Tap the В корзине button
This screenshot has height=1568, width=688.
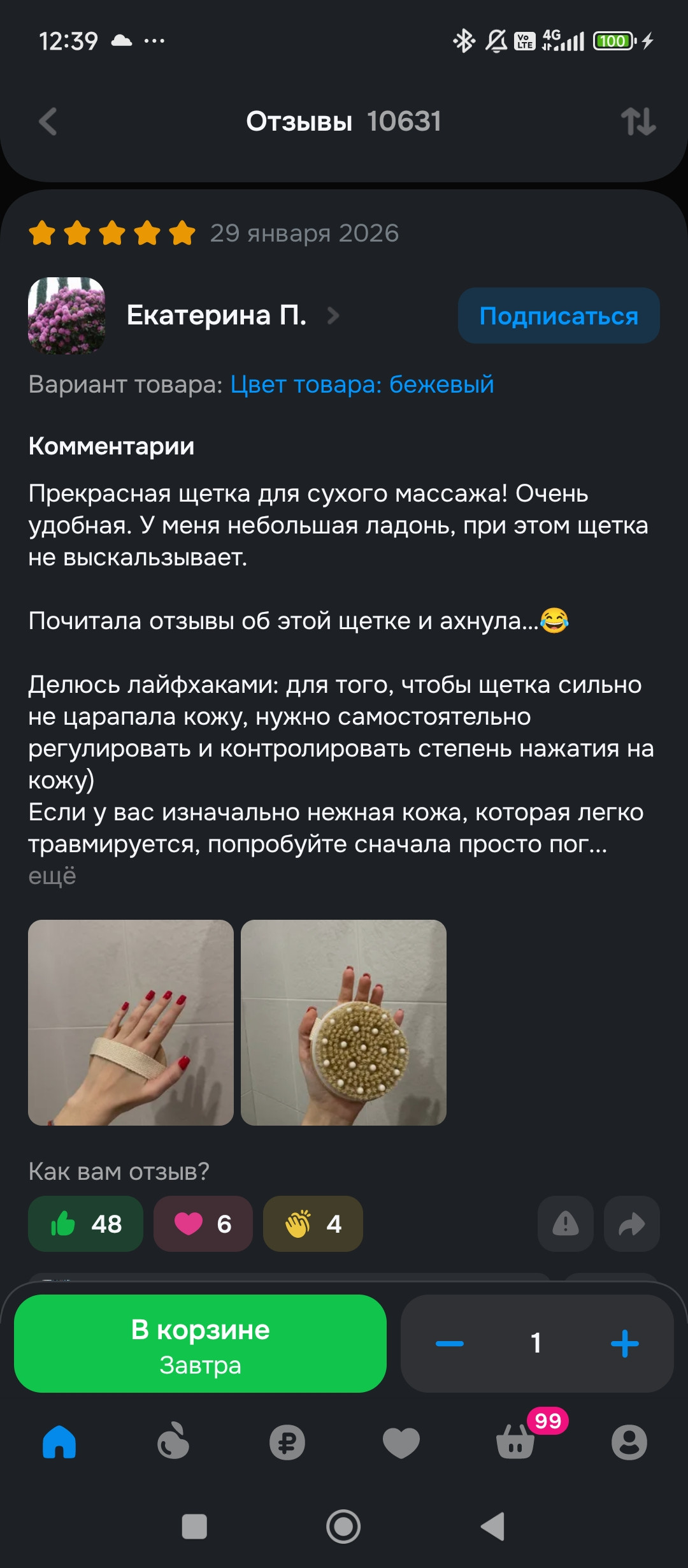[x=200, y=1343]
